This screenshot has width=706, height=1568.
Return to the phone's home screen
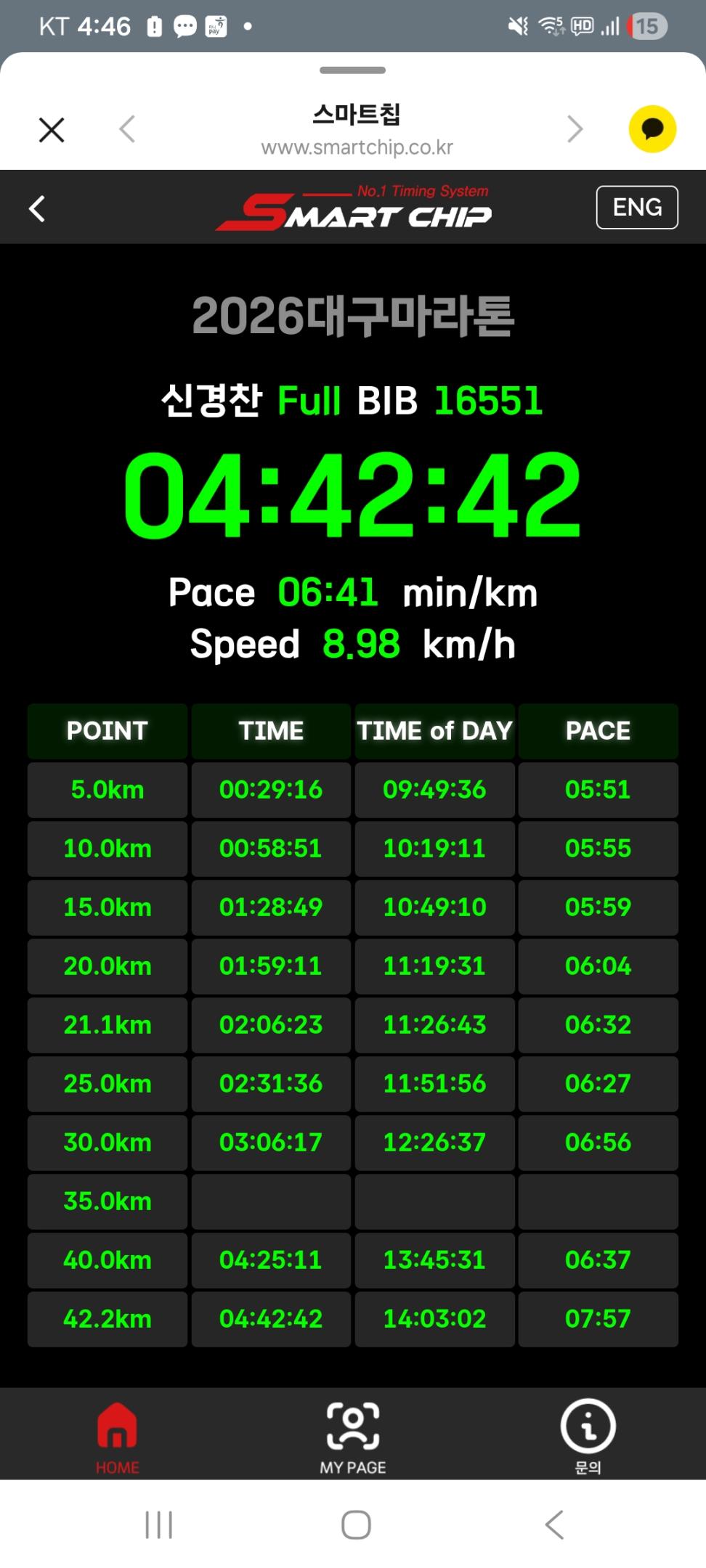(x=356, y=1524)
